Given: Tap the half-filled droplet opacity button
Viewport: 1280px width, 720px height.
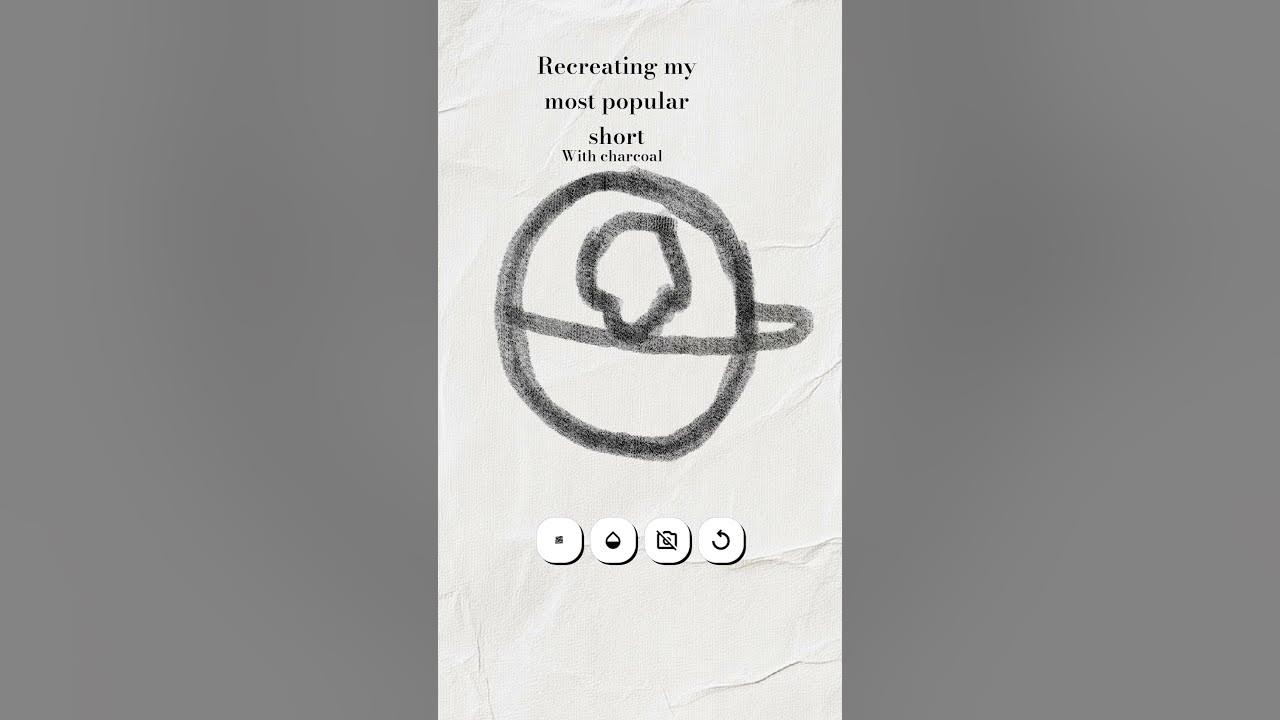Looking at the screenshot, I should (613, 540).
